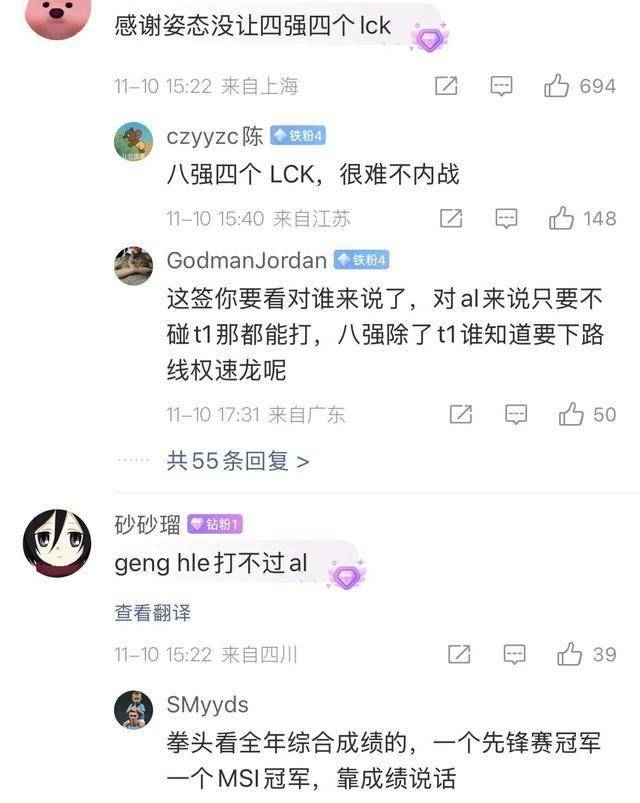This screenshot has height=803, width=640.
Task: Share the 694-likes Shanghai comment
Action: point(447,86)
